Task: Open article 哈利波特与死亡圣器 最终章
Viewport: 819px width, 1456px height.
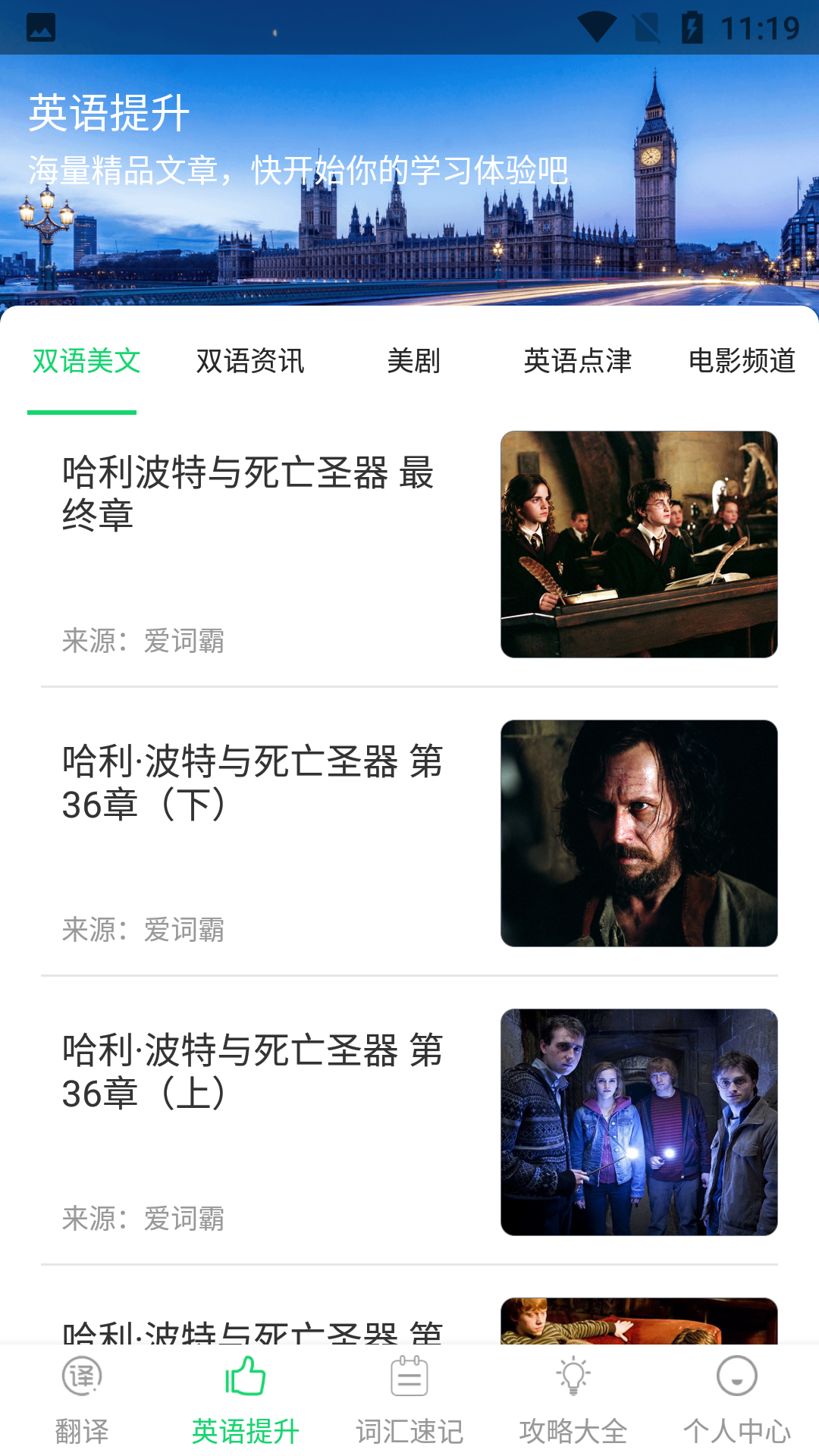Action: 409,544
